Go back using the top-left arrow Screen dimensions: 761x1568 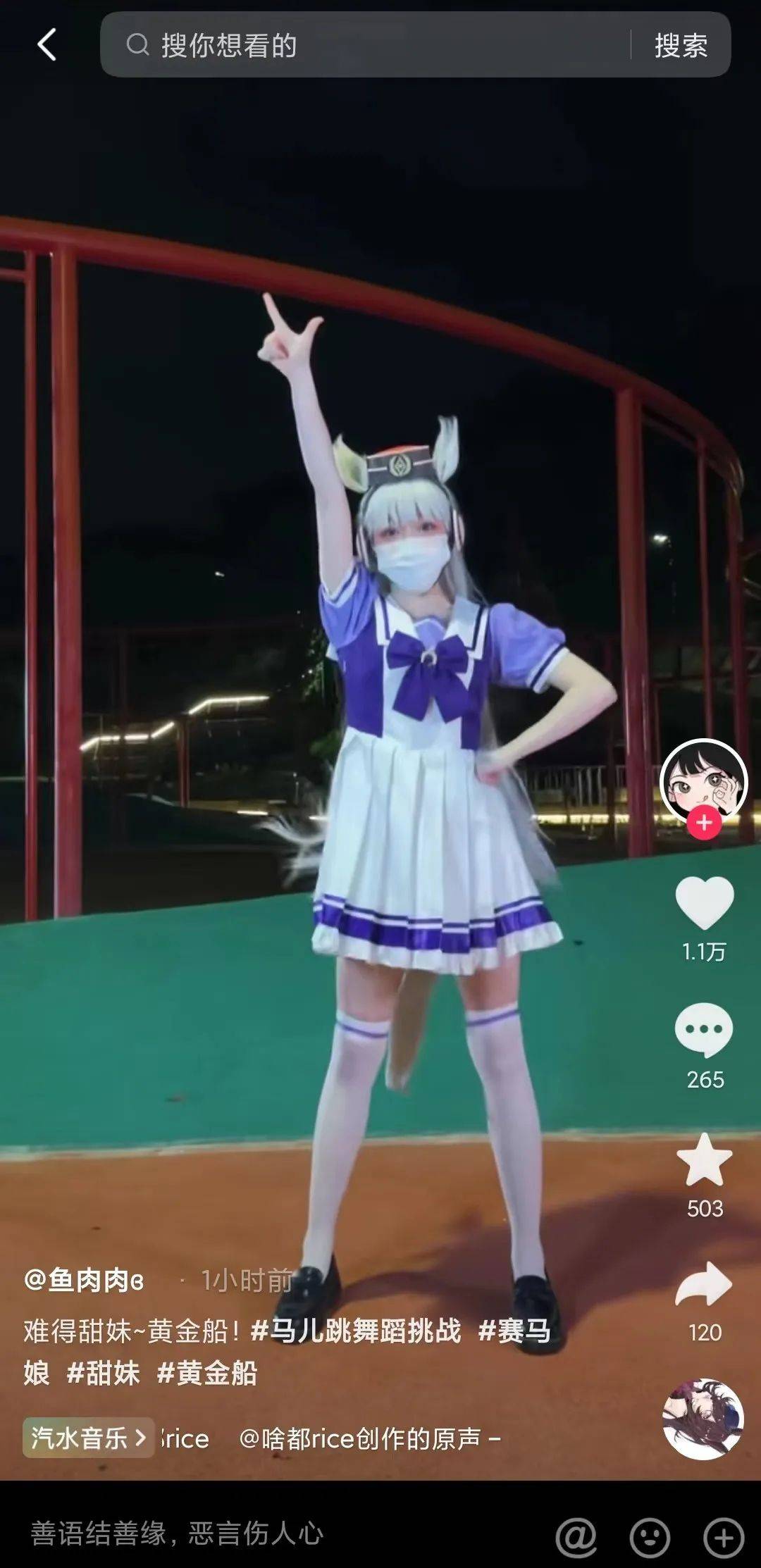47,45
